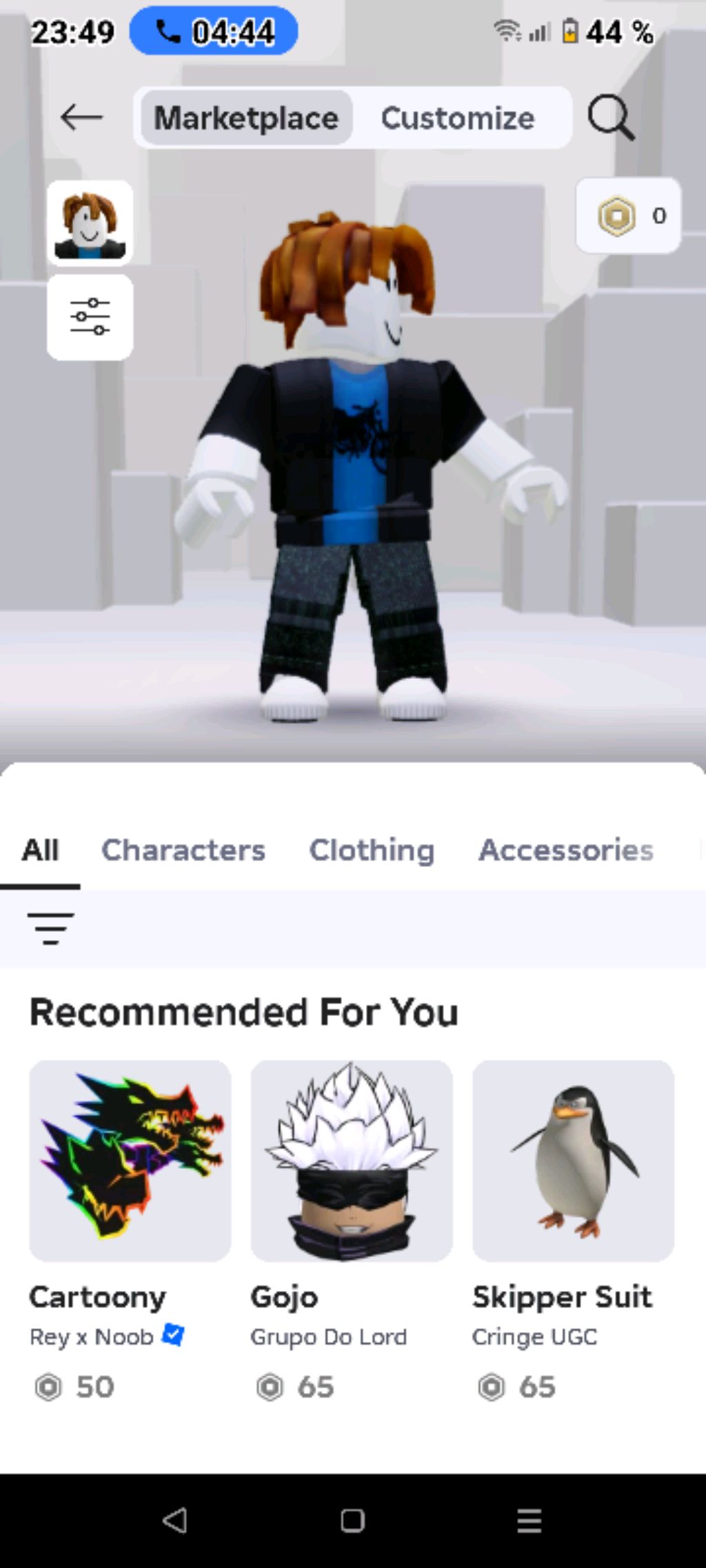Tap the ongoing call timer chip
706x1568 pixels.
[x=214, y=31]
